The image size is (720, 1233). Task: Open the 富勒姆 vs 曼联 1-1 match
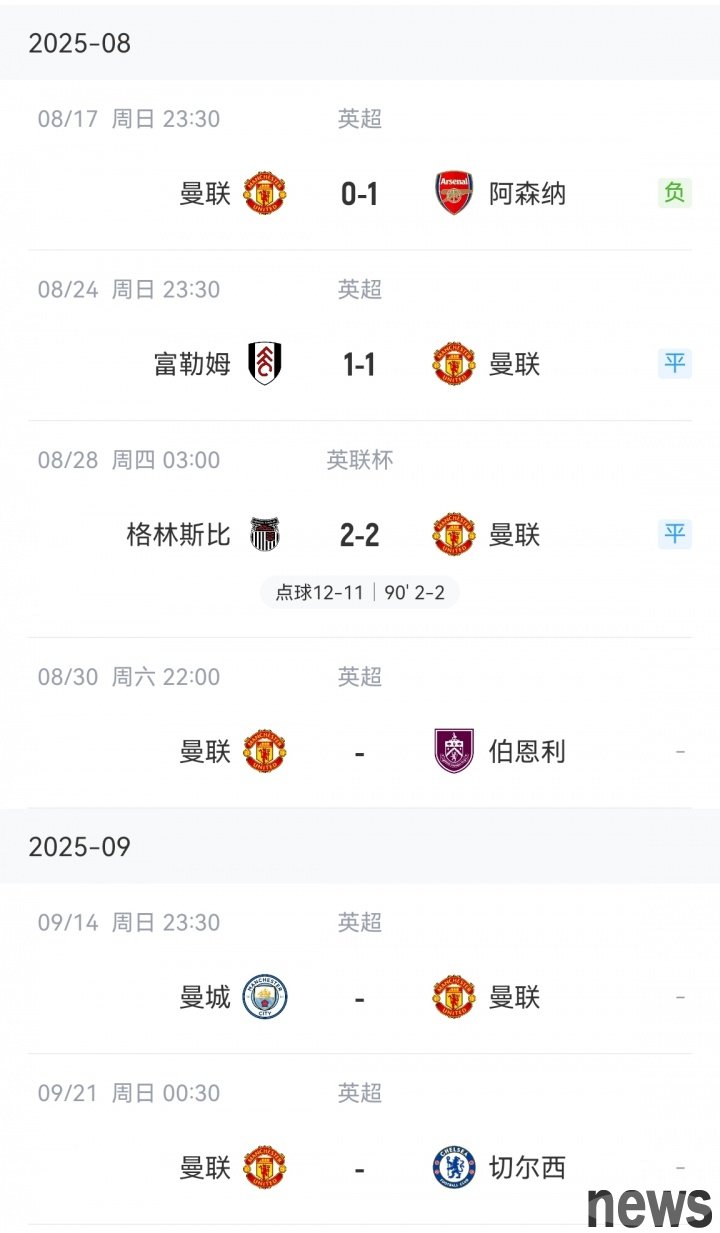tap(360, 336)
